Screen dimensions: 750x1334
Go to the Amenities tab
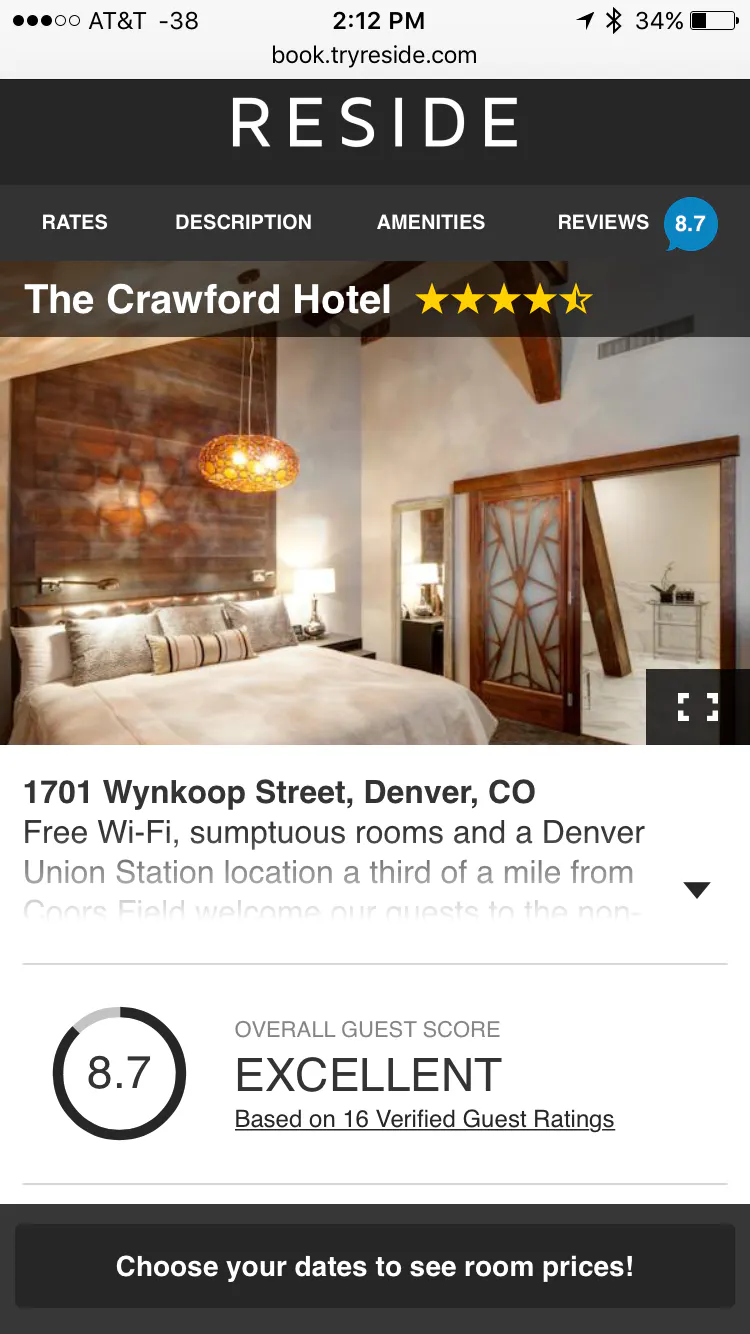[x=431, y=222]
